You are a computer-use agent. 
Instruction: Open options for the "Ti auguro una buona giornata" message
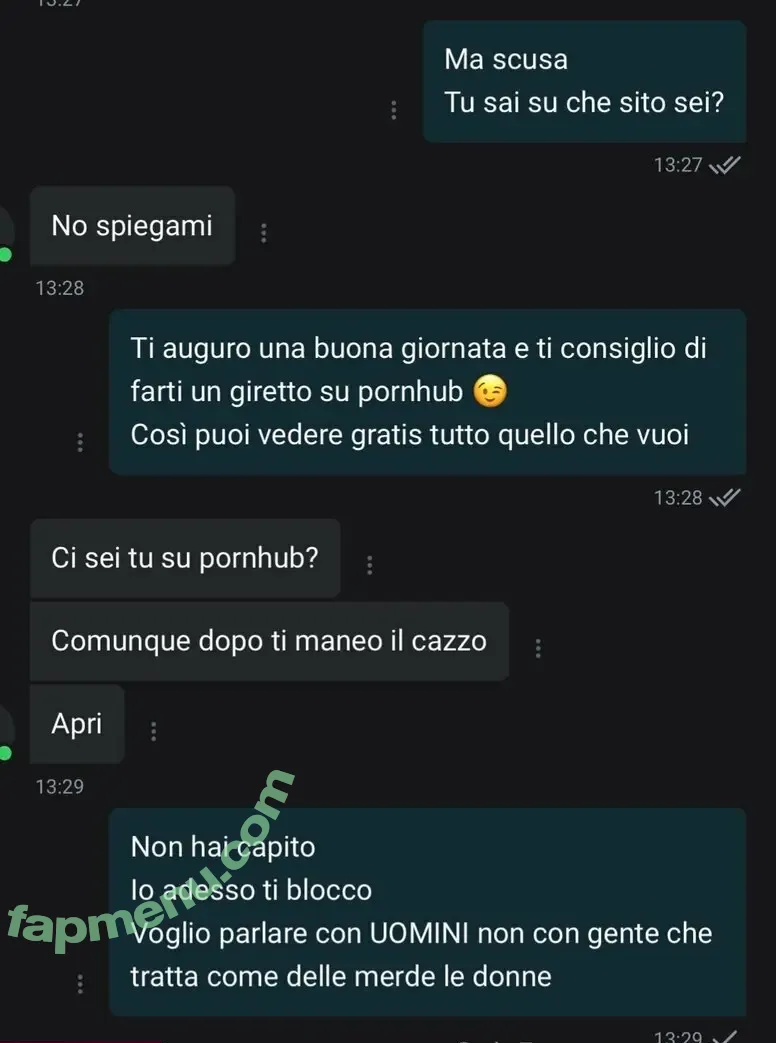click(81, 442)
